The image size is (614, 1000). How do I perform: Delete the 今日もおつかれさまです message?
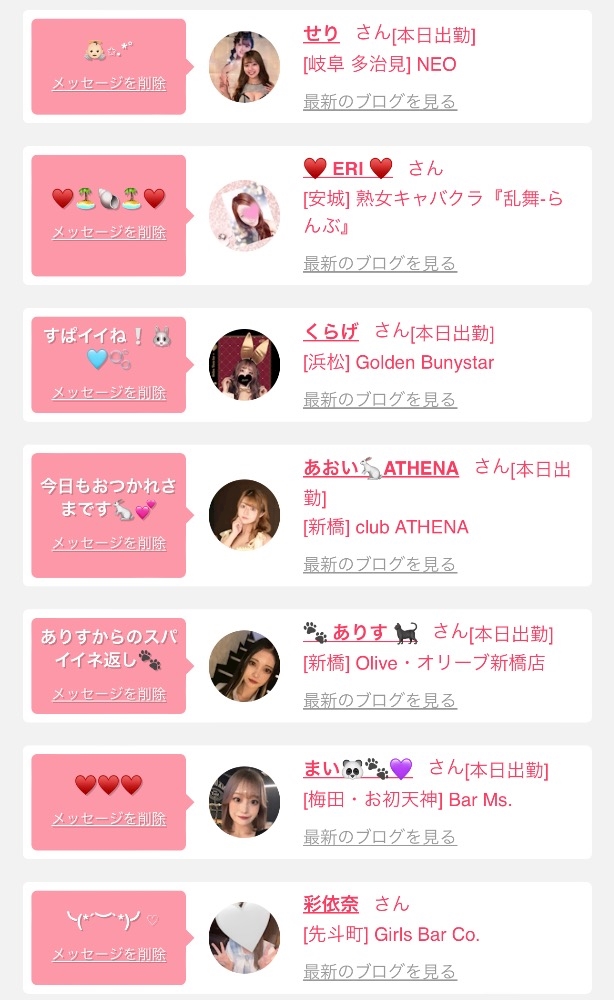(109, 543)
